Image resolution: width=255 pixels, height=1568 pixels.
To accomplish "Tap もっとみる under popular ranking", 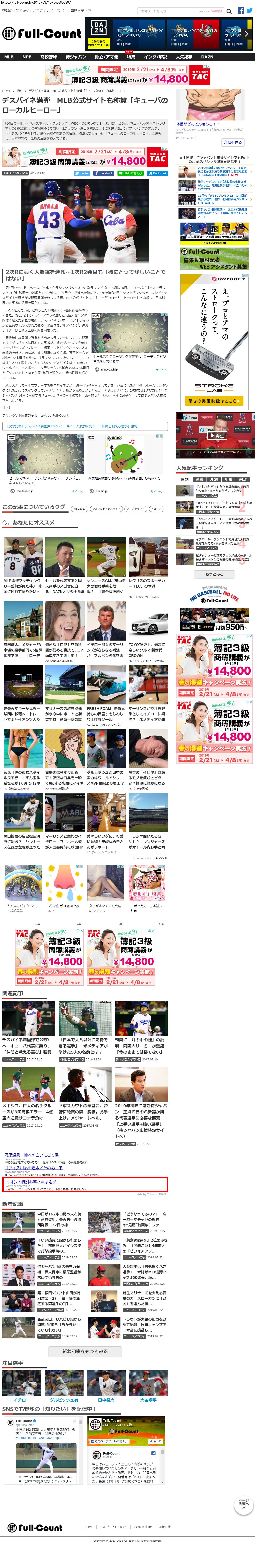I will pos(214,573).
